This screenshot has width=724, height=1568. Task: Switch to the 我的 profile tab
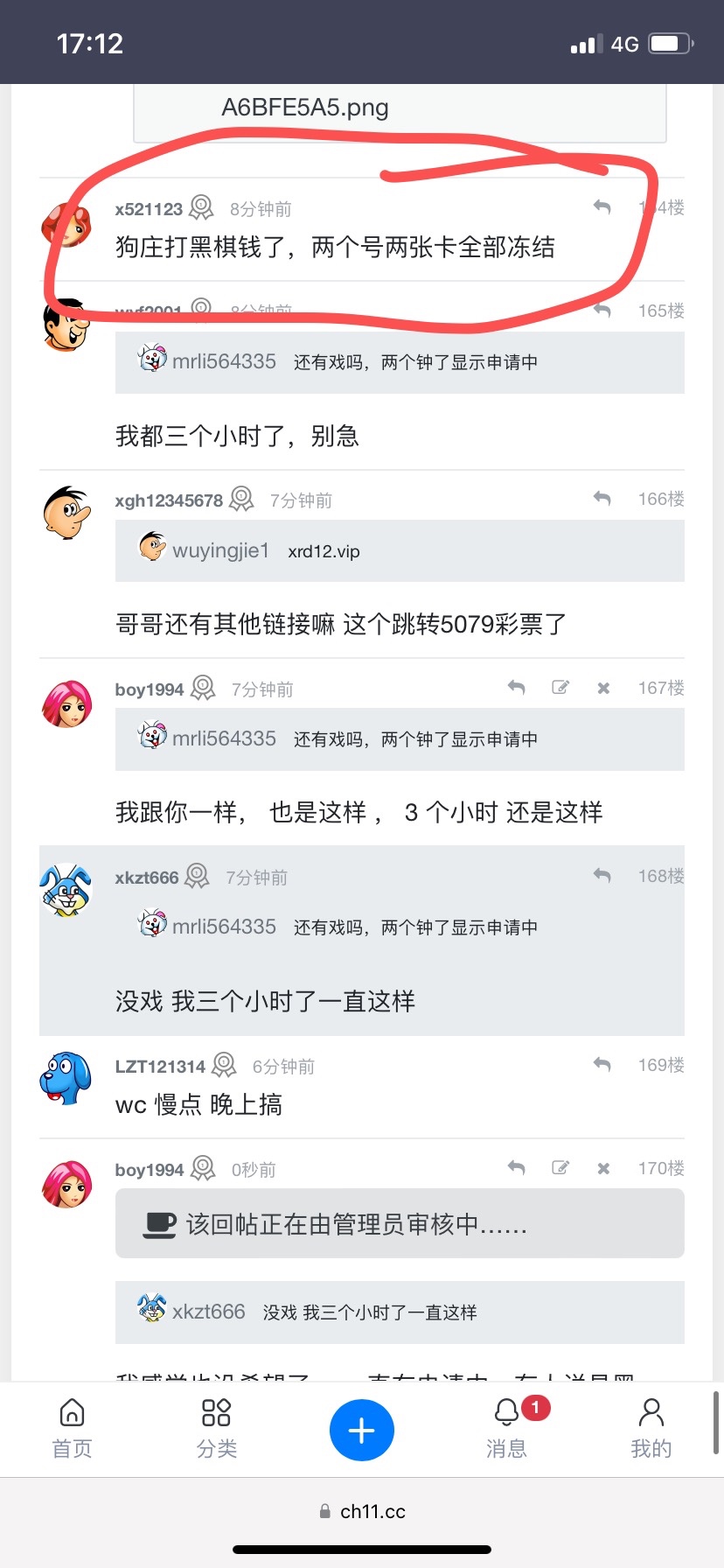click(x=651, y=1428)
